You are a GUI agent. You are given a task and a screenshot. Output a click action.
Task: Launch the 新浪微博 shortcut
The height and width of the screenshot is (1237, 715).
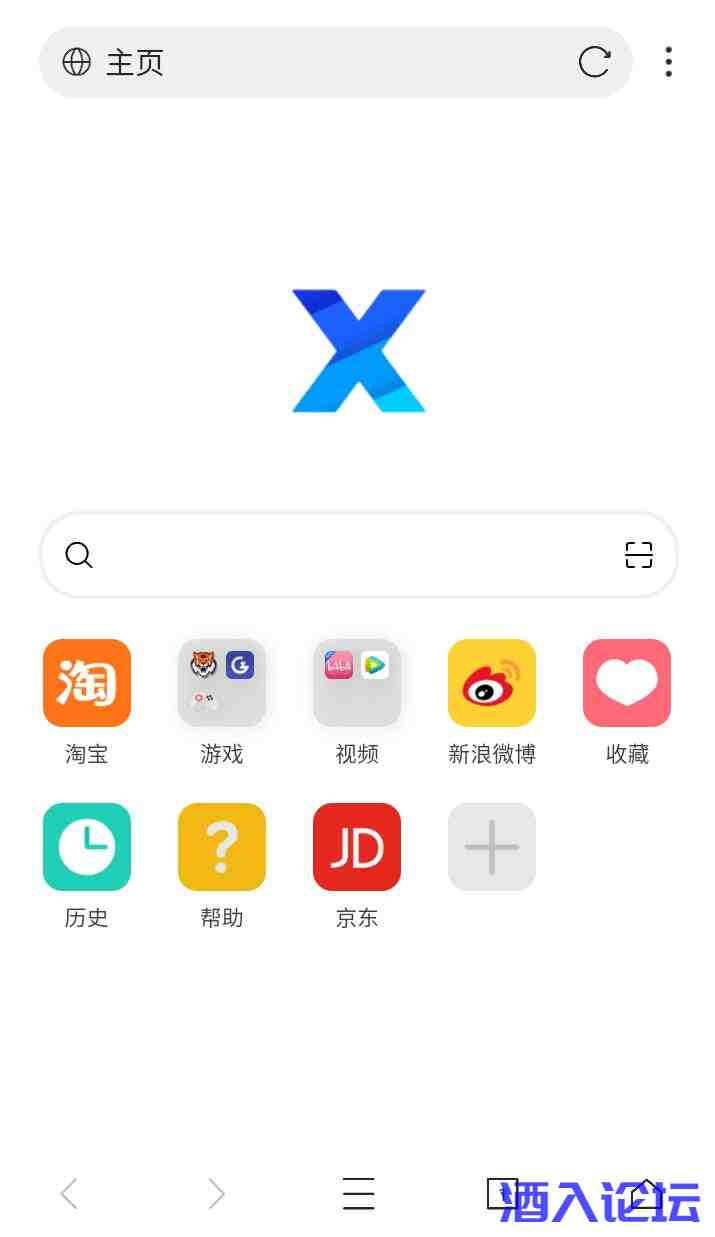[492, 683]
